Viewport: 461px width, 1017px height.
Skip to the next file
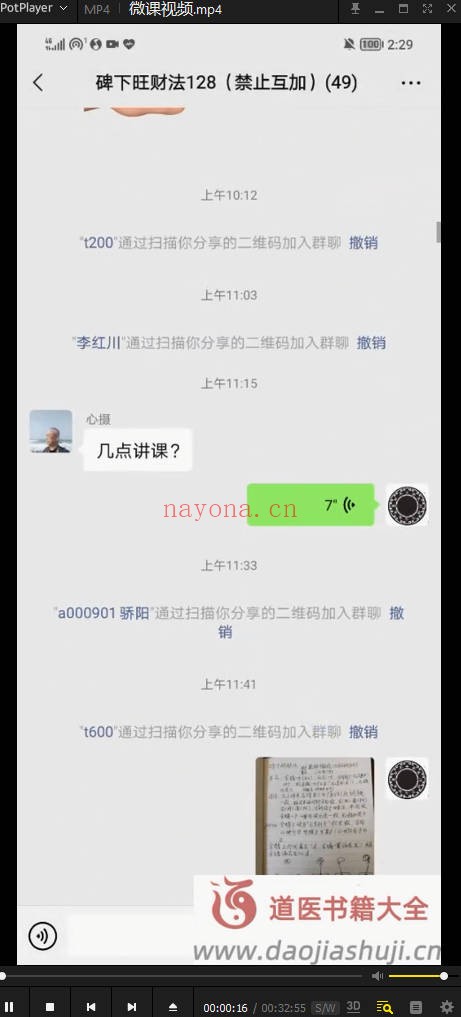click(132, 1007)
